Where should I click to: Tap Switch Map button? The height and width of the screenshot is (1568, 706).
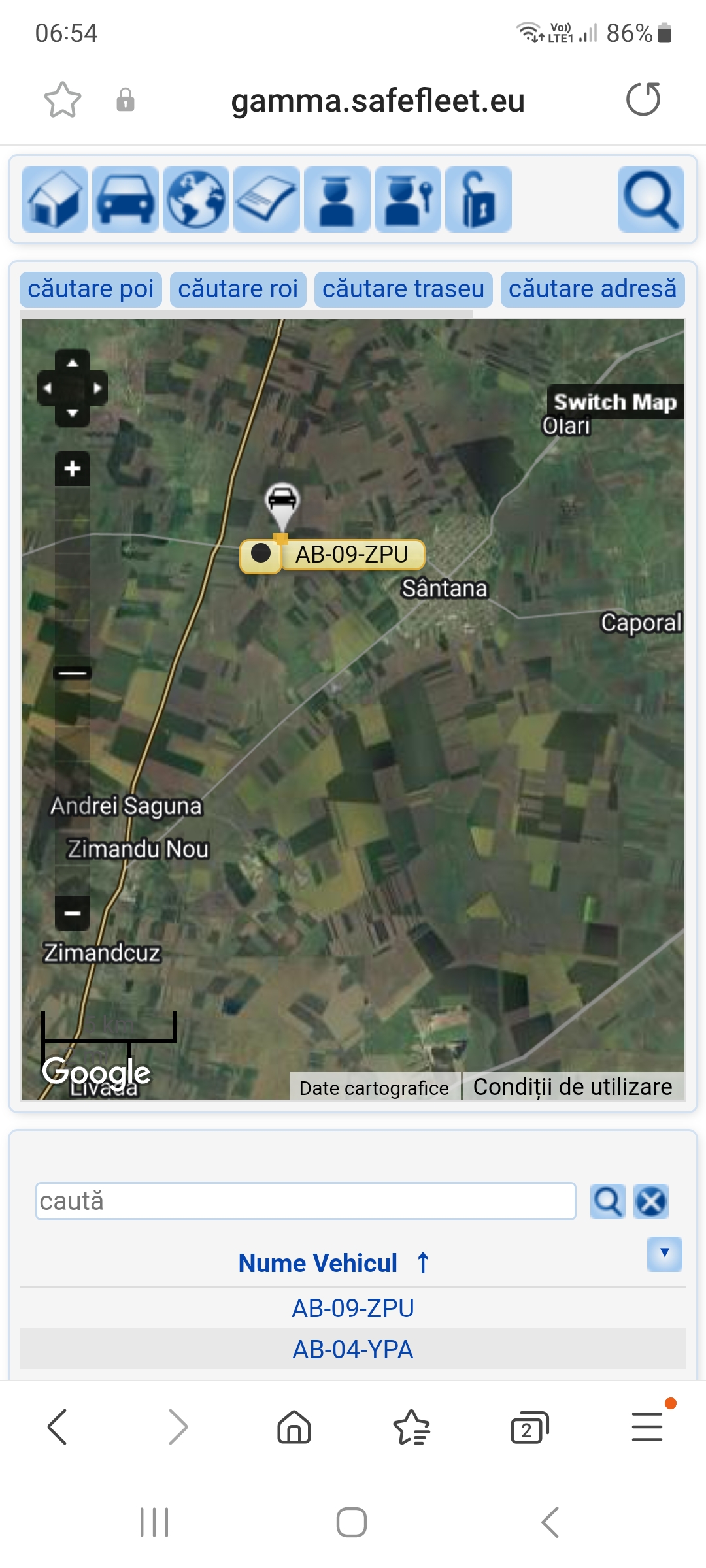coord(614,402)
